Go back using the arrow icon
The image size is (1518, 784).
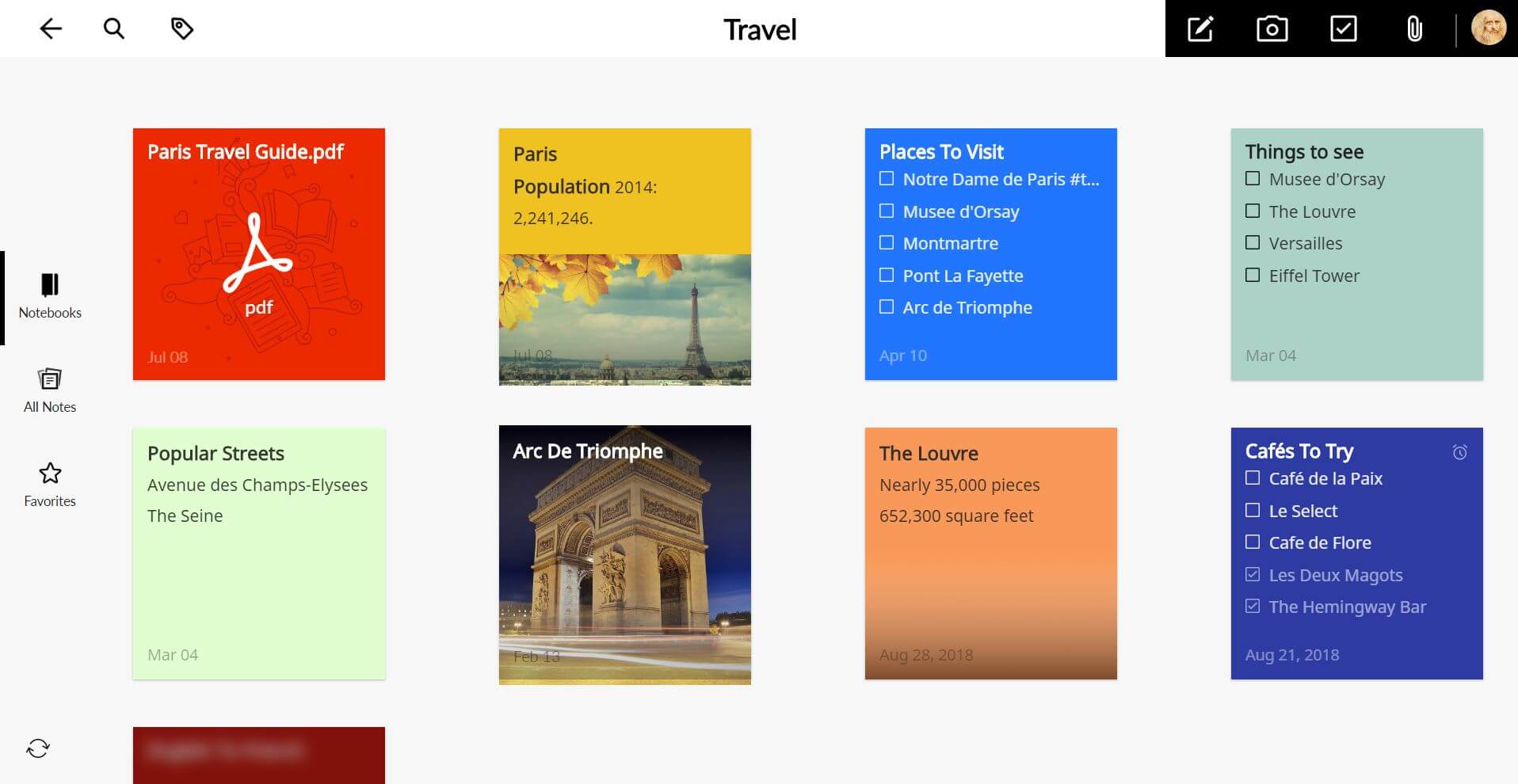point(51,29)
